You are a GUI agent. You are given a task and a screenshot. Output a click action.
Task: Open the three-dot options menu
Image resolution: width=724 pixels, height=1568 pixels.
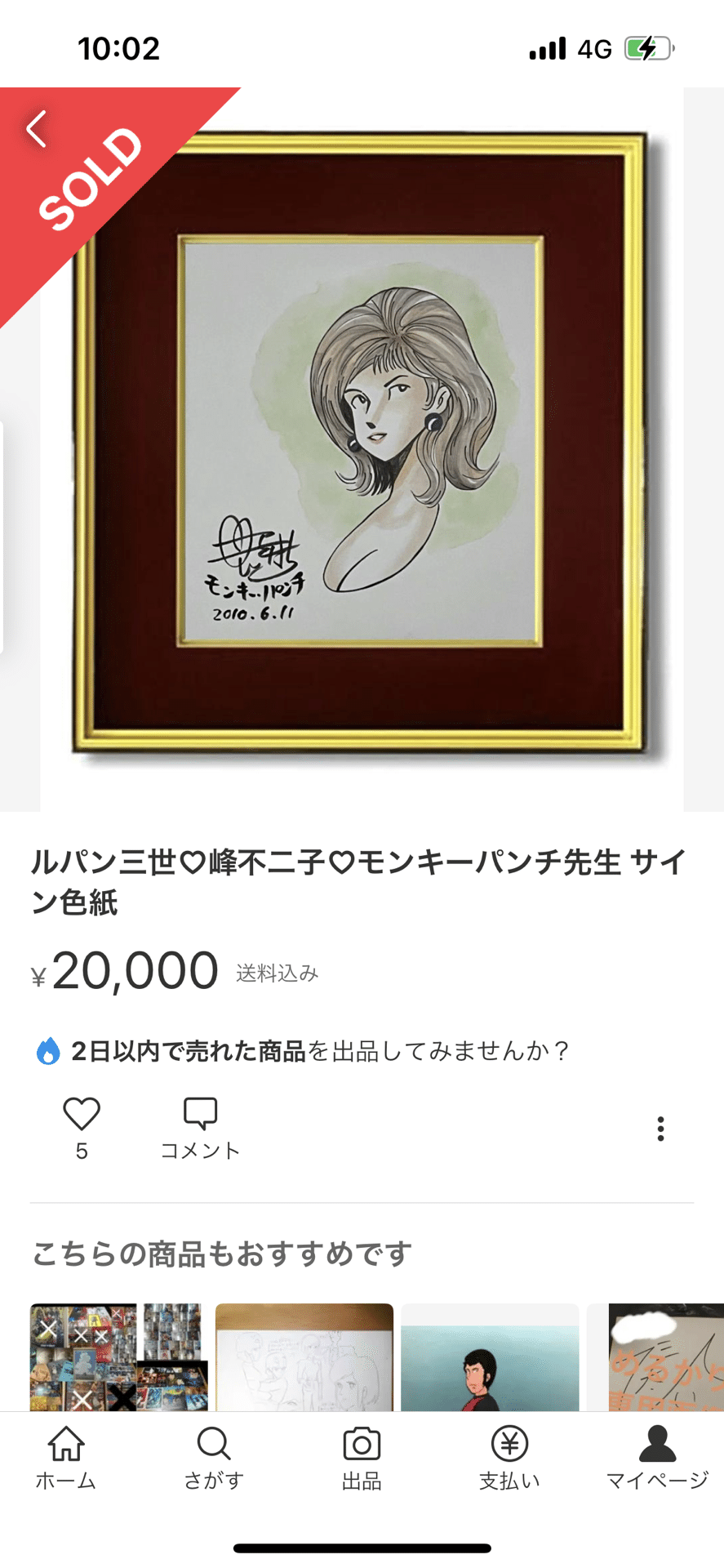tap(660, 1128)
